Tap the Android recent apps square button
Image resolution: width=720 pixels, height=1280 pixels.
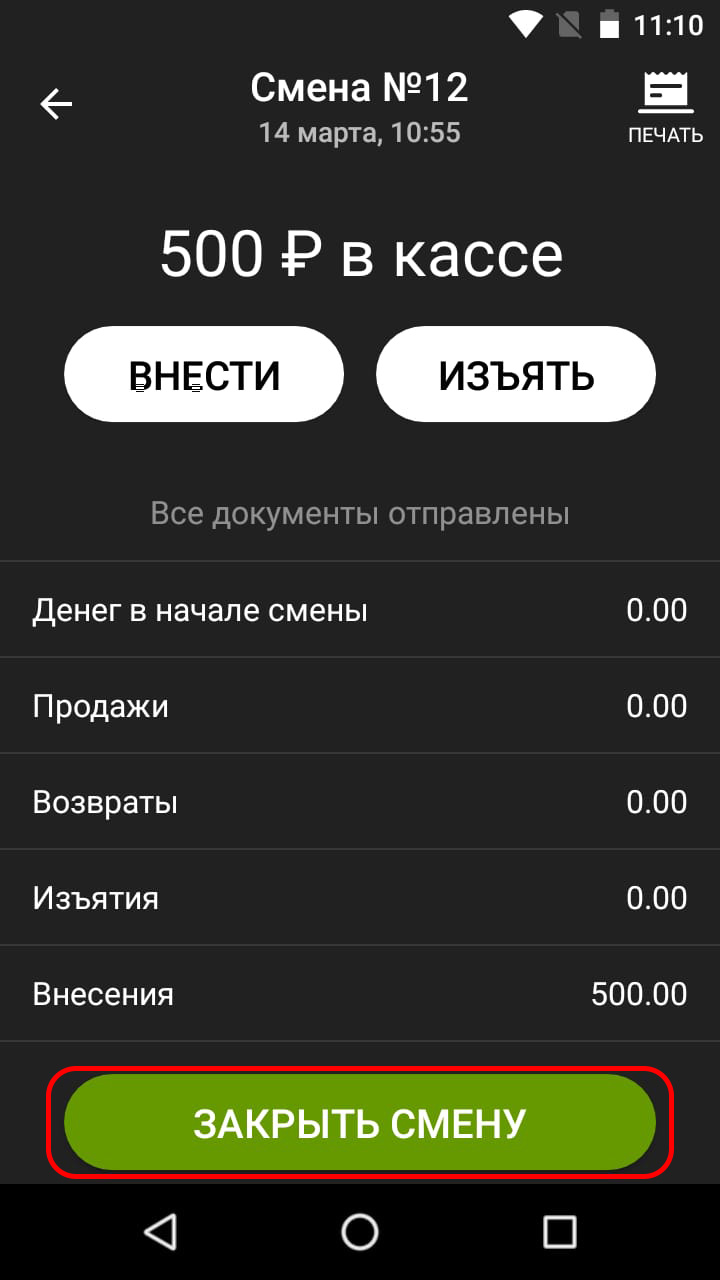pyautogui.click(x=558, y=1232)
